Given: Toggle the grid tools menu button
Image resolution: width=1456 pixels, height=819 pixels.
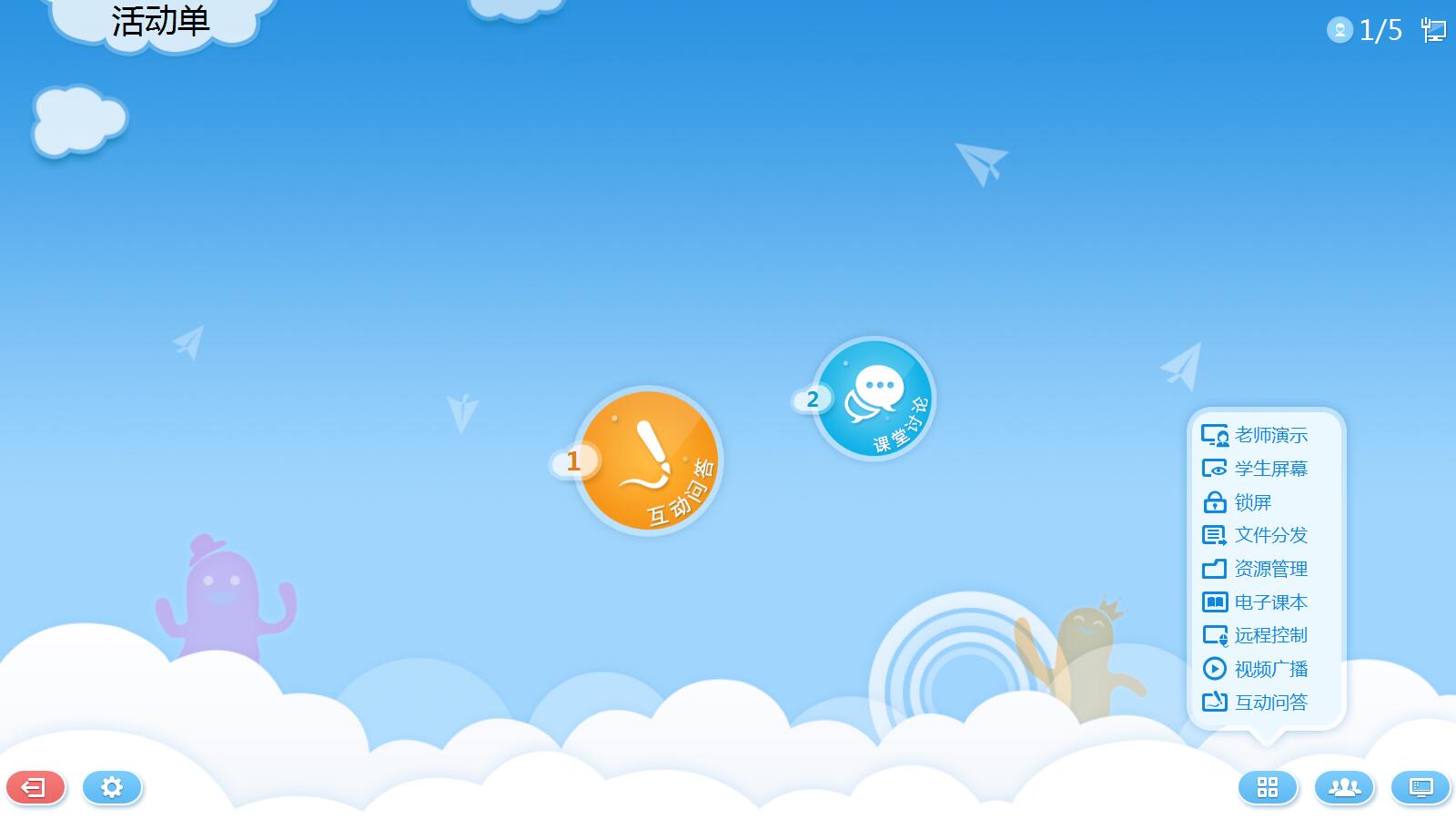Looking at the screenshot, I should [1268, 787].
